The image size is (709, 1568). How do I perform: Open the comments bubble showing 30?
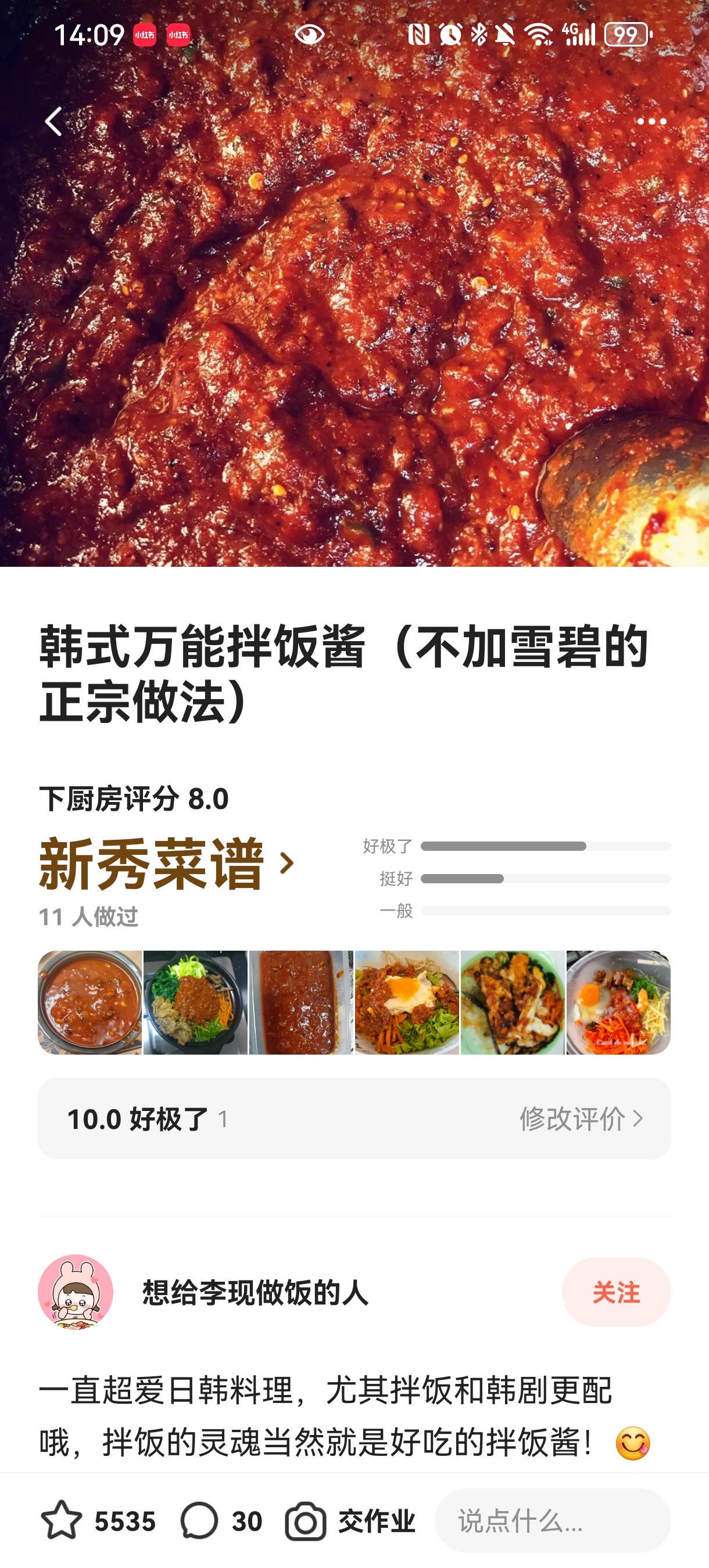click(x=199, y=1520)
